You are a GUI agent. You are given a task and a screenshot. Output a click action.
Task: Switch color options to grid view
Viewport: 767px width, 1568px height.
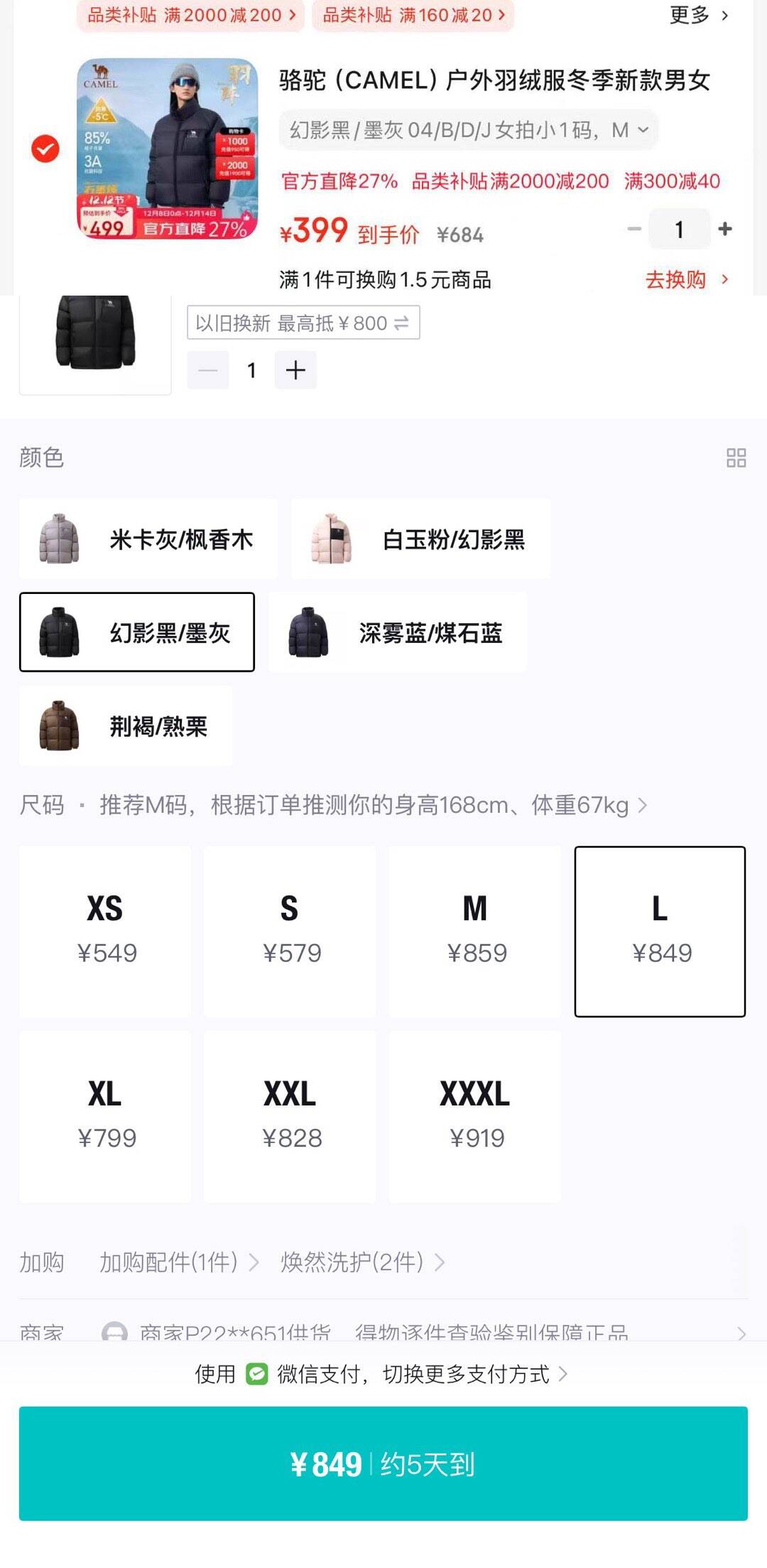(x=736, y=458)
